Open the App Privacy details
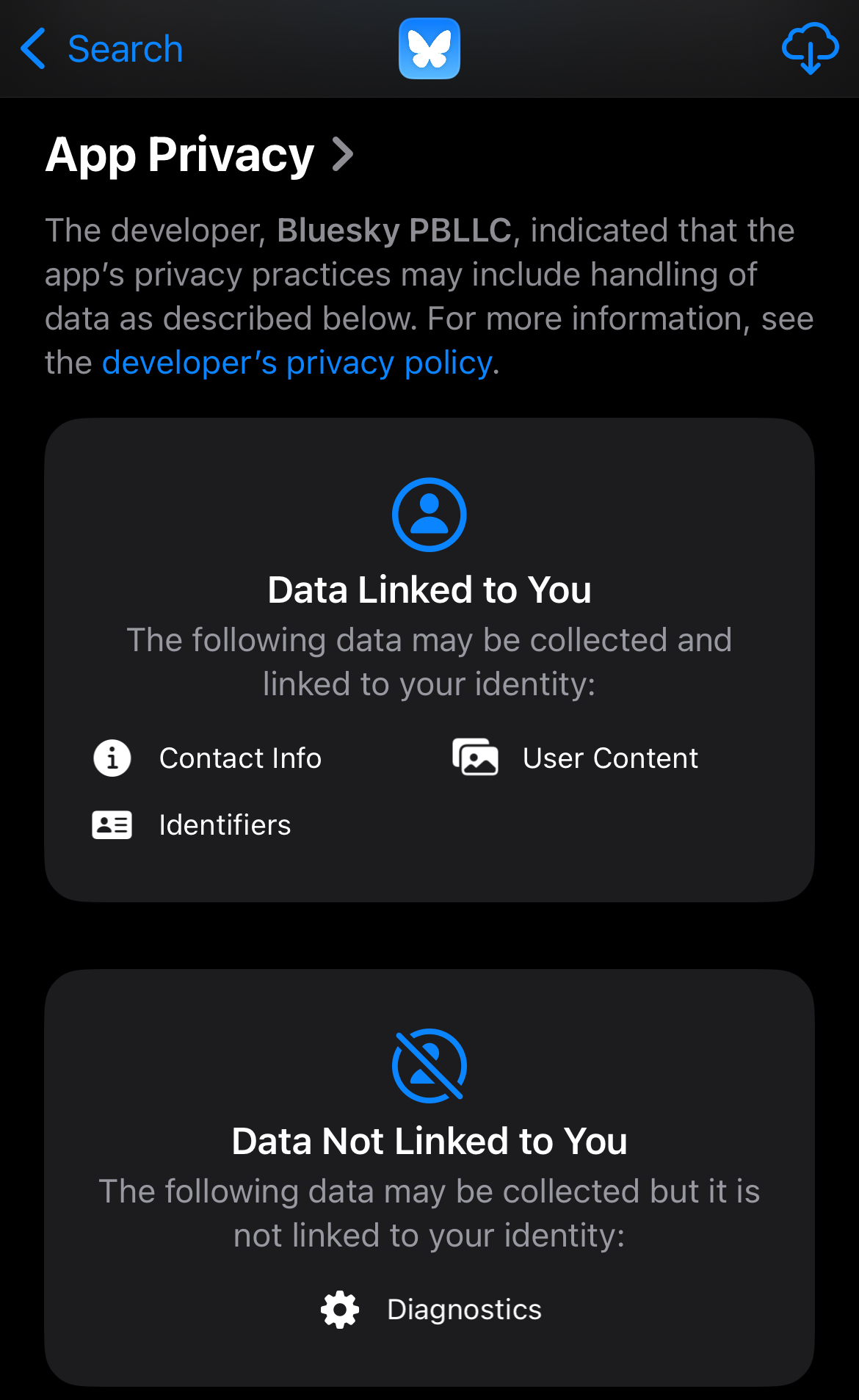 click(x=200, y=155)
